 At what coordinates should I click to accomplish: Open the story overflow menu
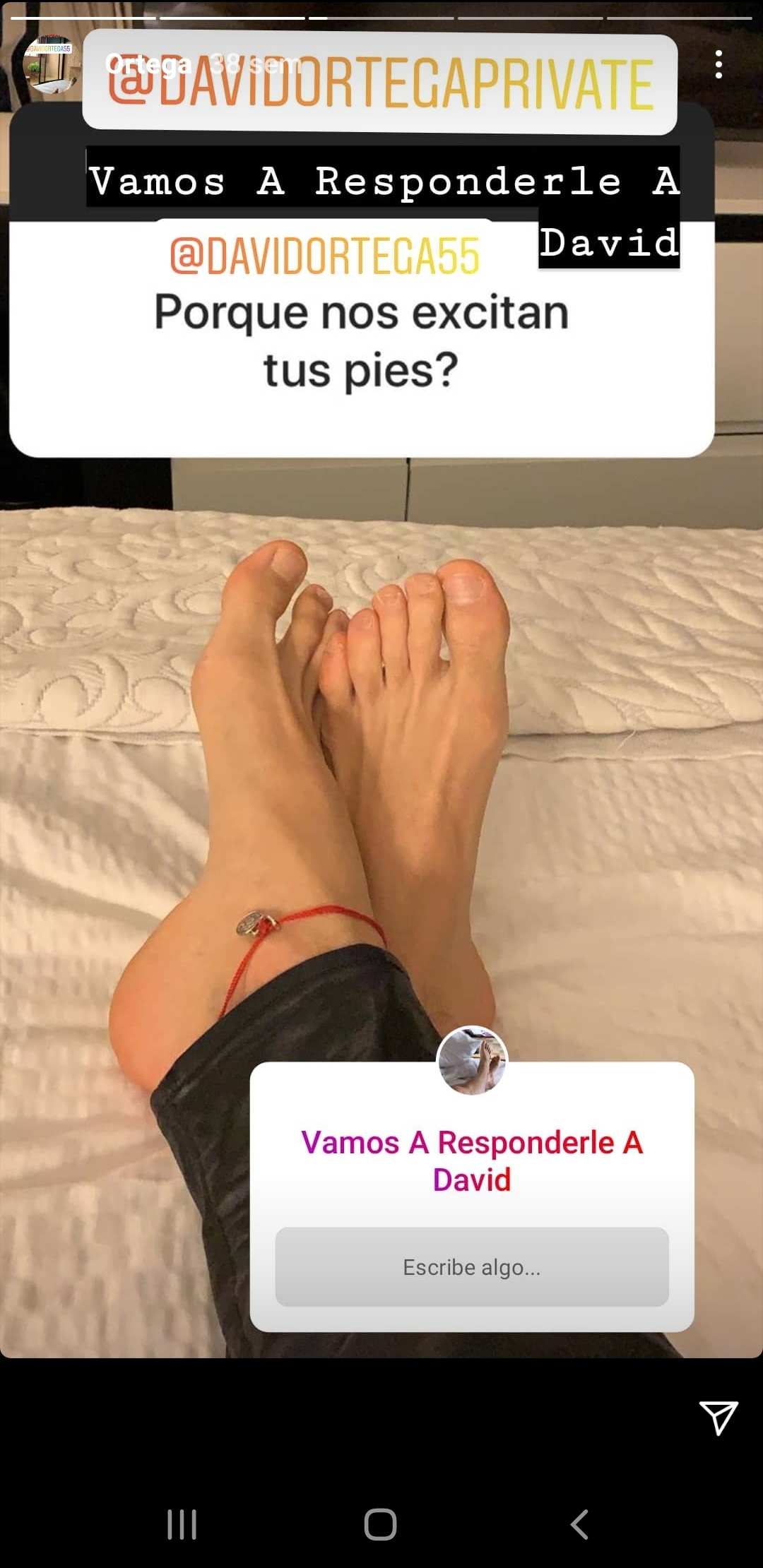tap(718, 64)
